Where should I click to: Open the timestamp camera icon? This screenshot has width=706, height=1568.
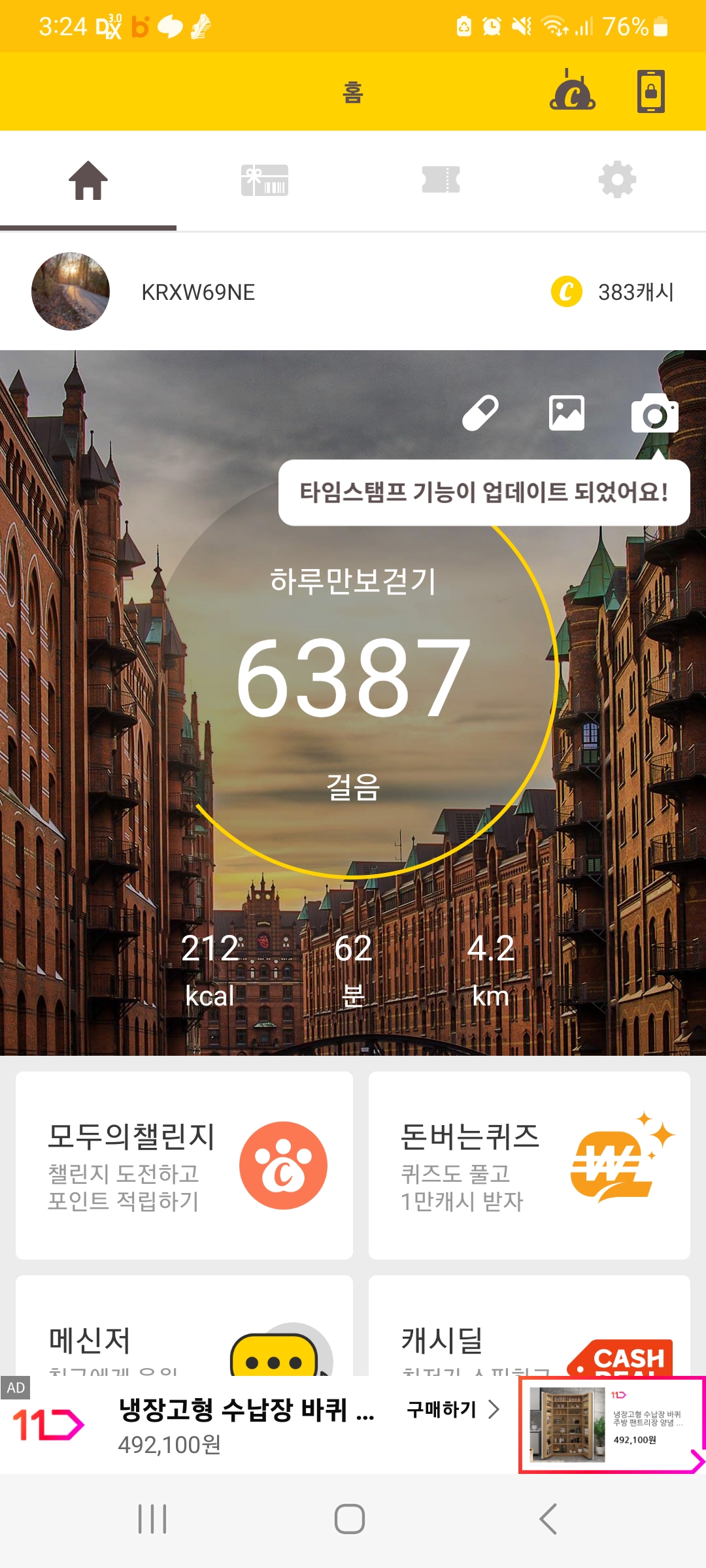point(654,413)
